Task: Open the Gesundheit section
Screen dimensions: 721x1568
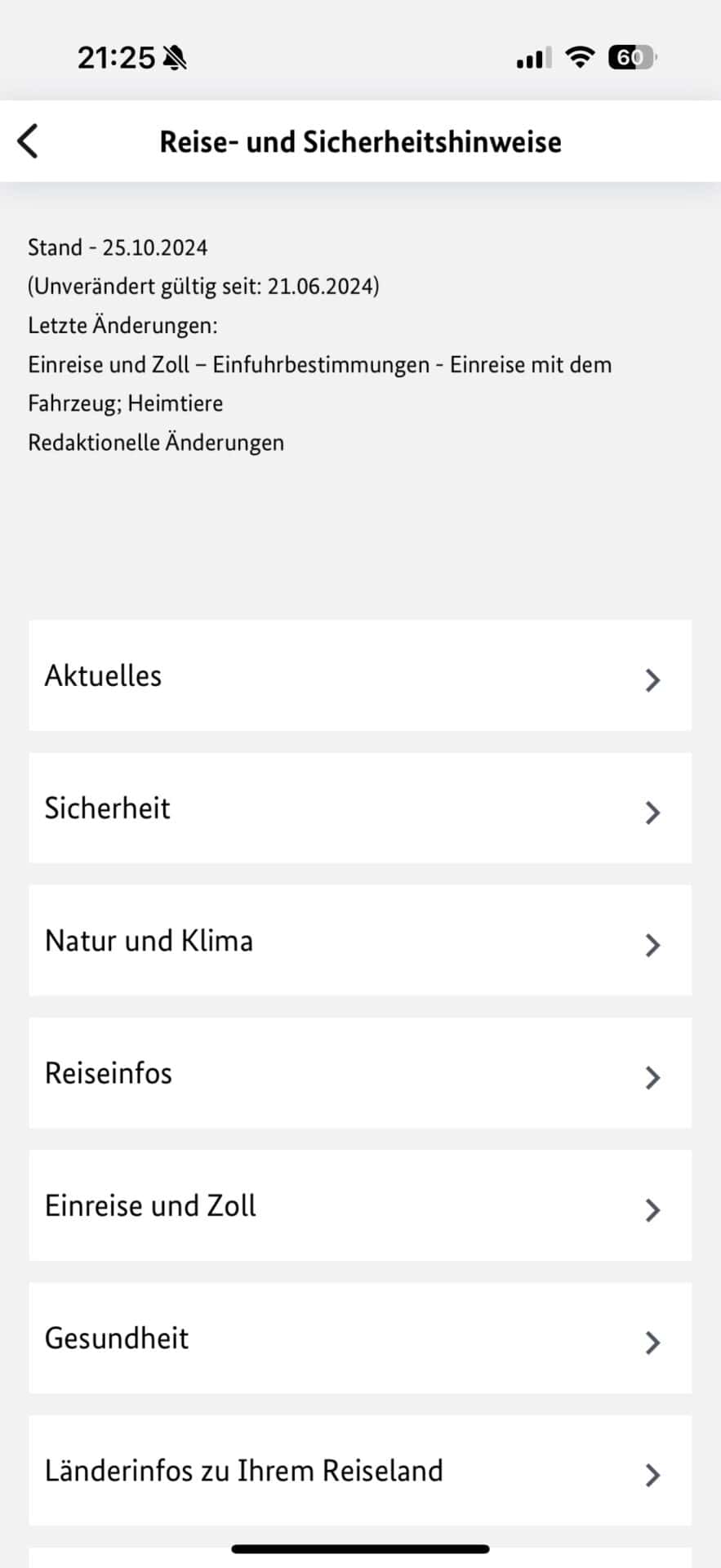Action: pos(359,1338)
